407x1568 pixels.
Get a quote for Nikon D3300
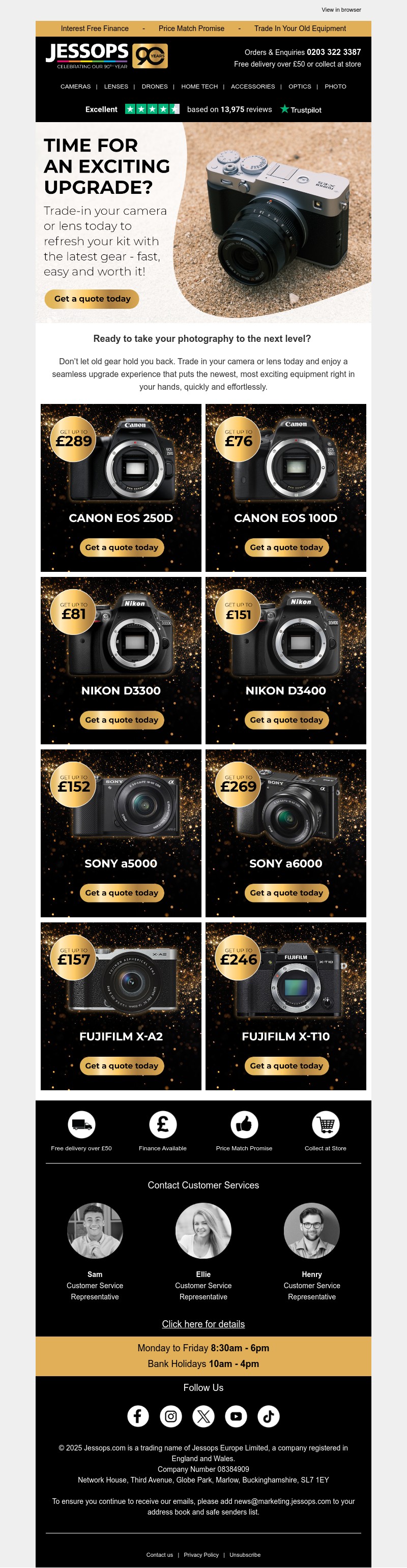(122, 719)
